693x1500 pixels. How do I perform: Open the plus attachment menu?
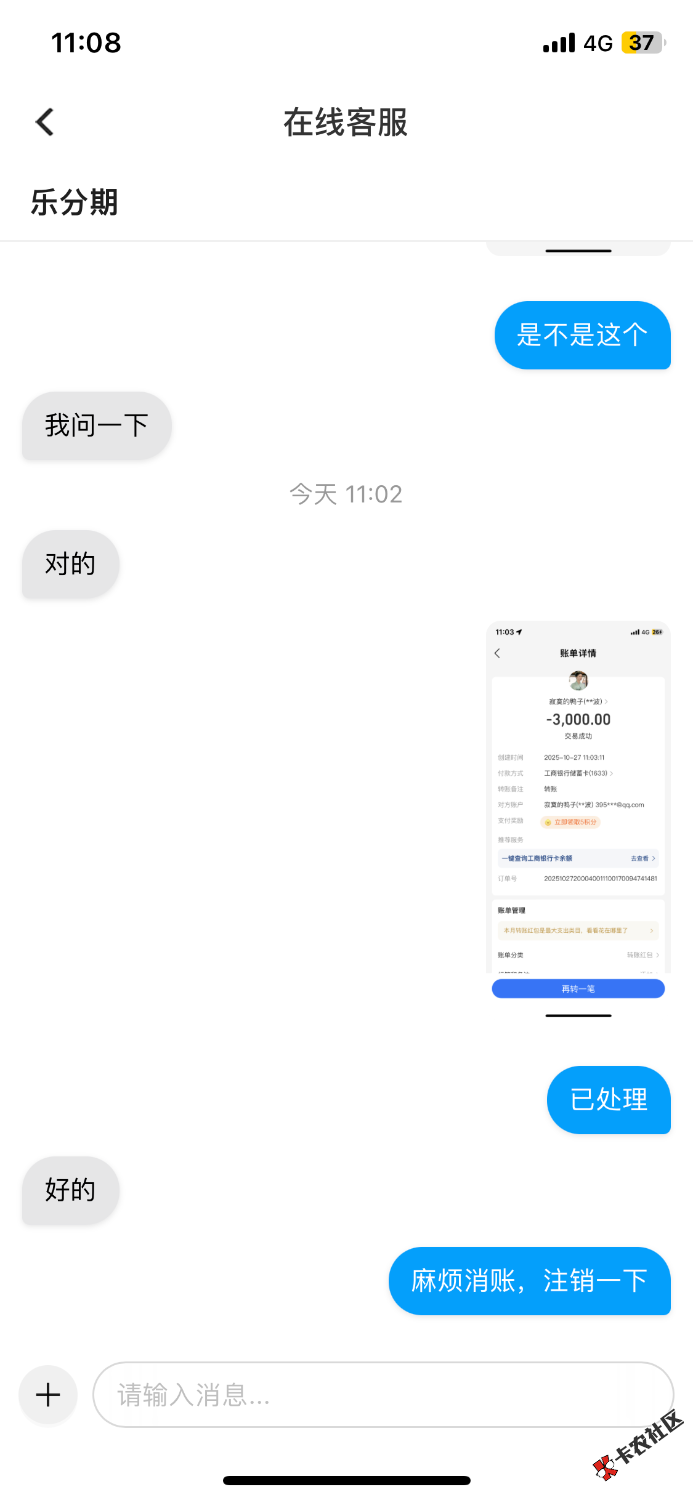pos(48,1394)
